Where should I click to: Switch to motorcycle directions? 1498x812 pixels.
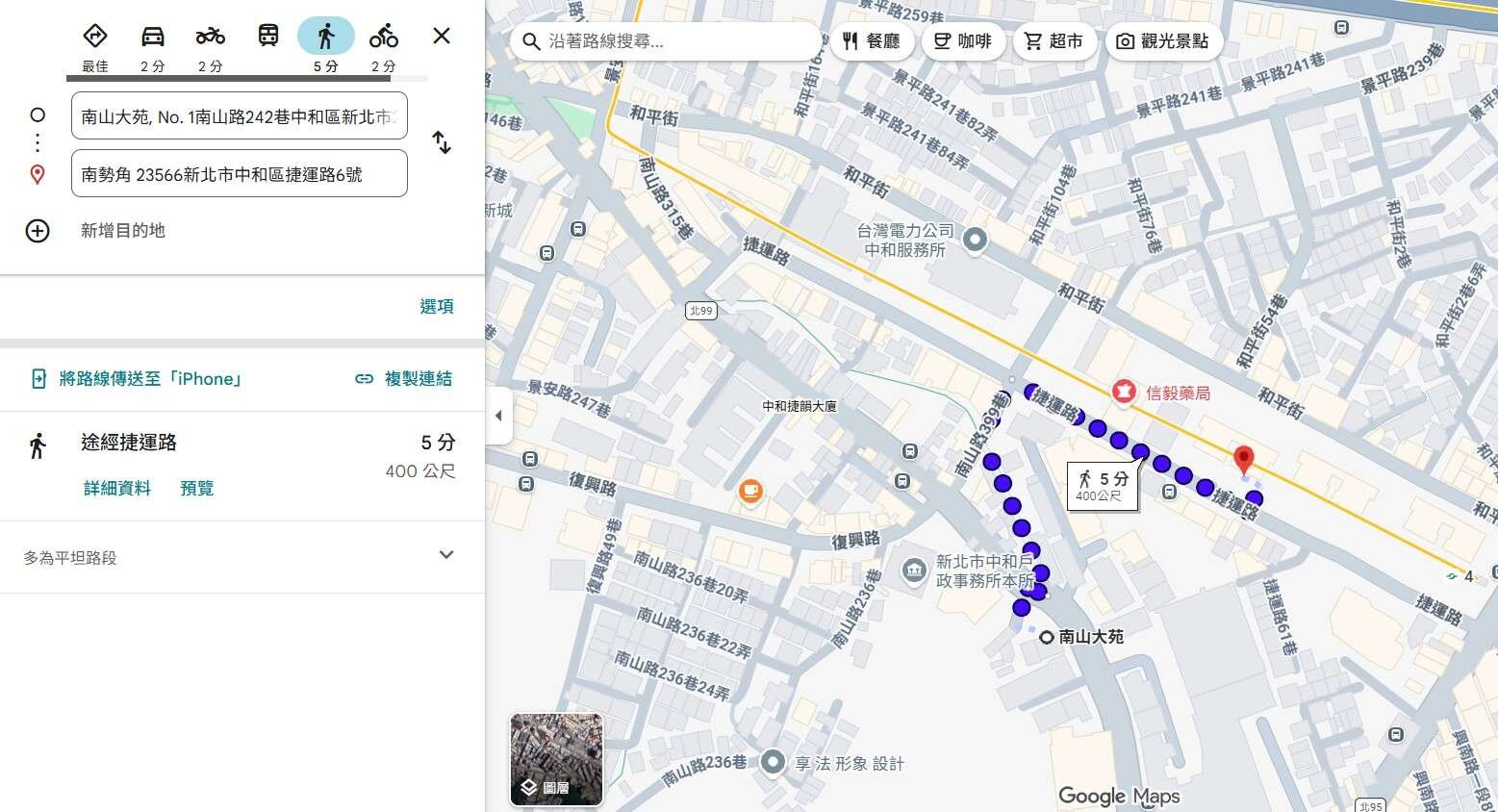[x=210, y=37]
